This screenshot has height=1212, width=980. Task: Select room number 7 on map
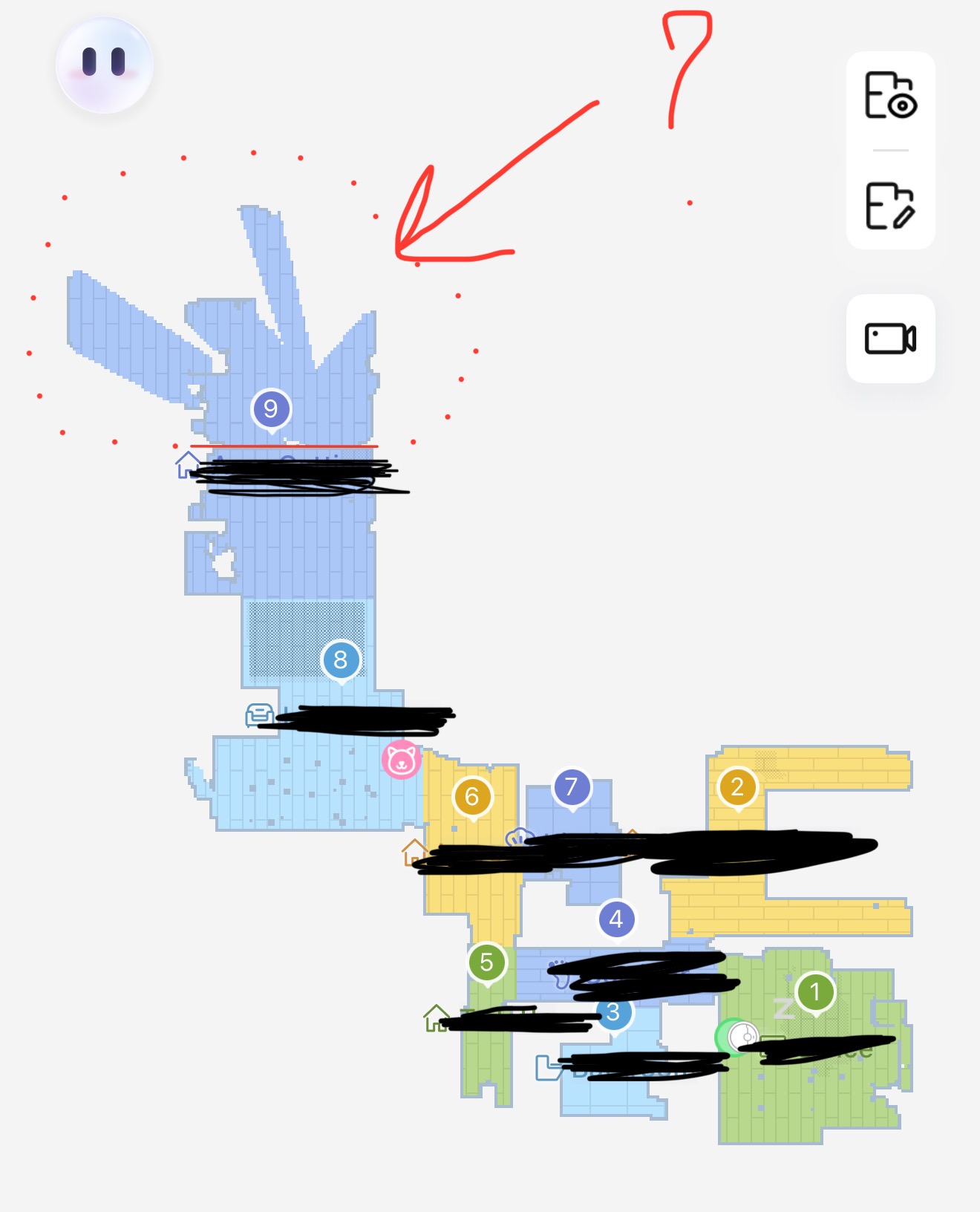[x=572, y=786]
